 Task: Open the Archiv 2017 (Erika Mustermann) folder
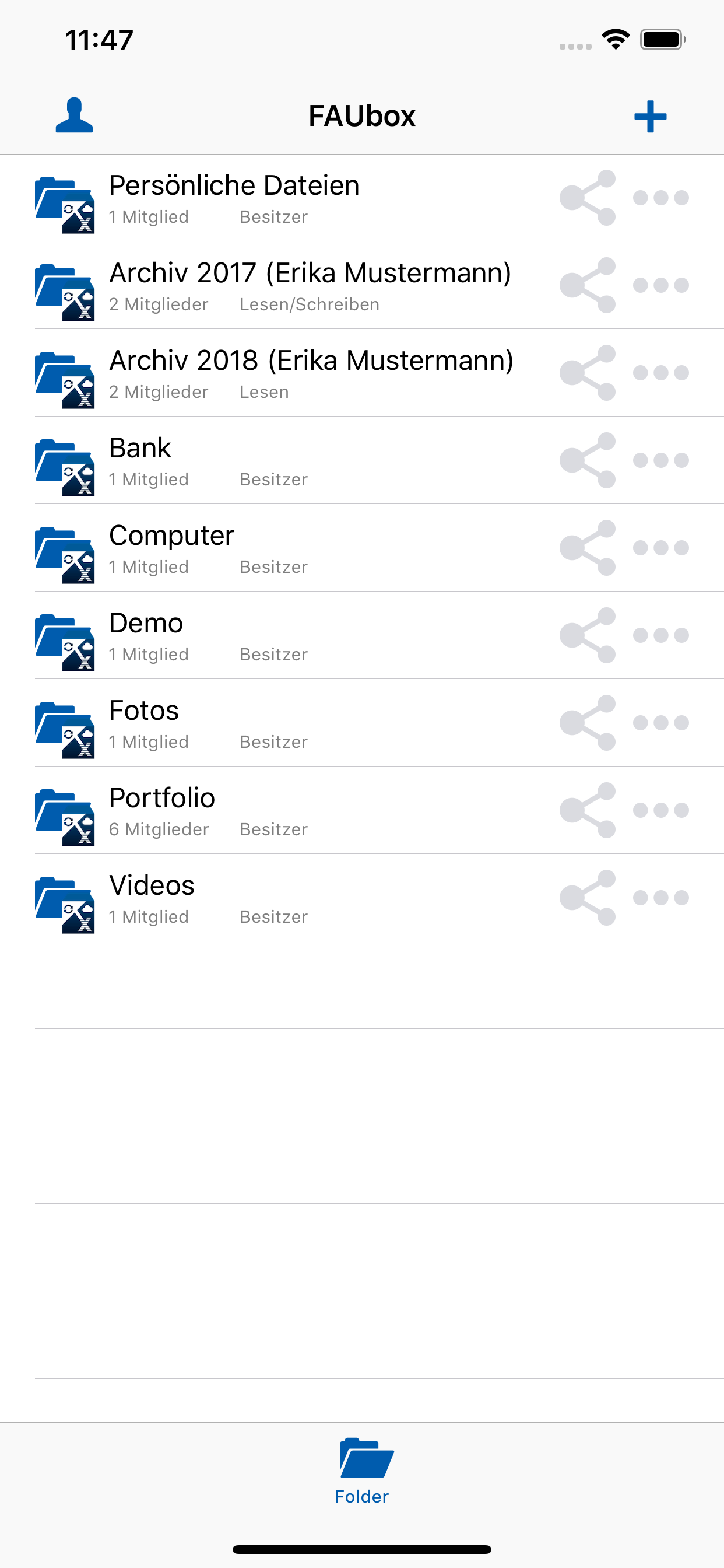[310, 285]
